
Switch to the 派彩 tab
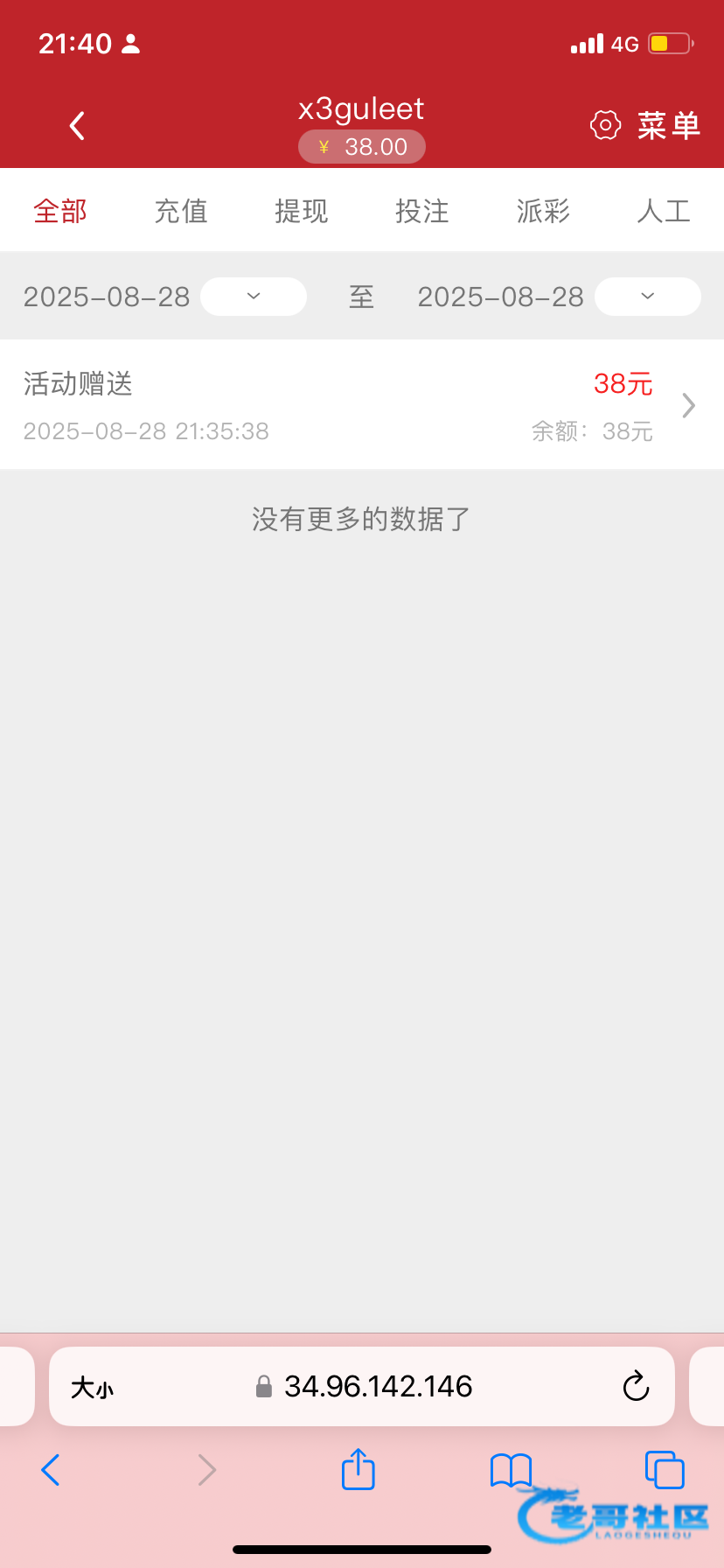(543, 211)
